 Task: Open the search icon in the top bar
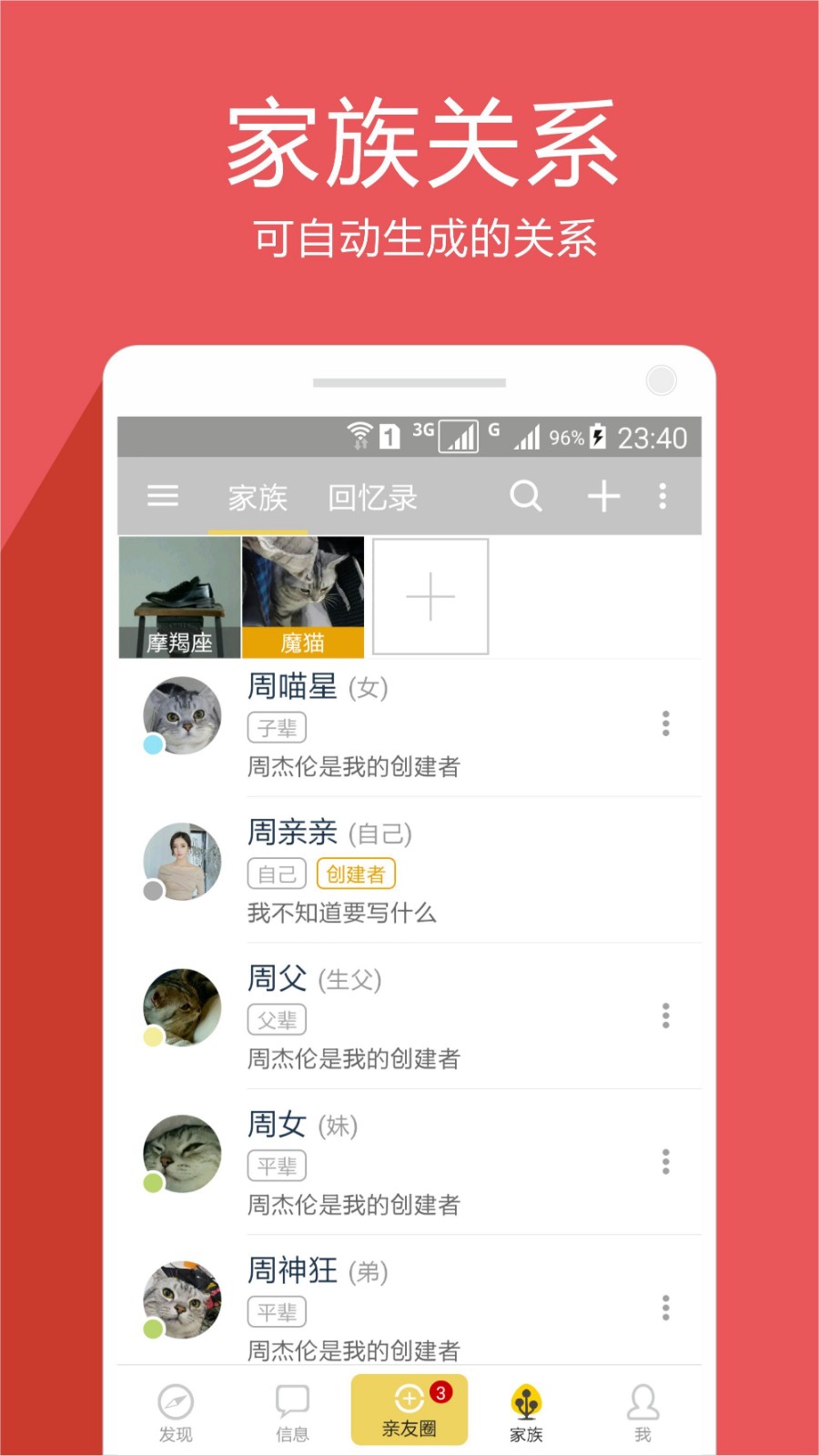pos(526,496)
